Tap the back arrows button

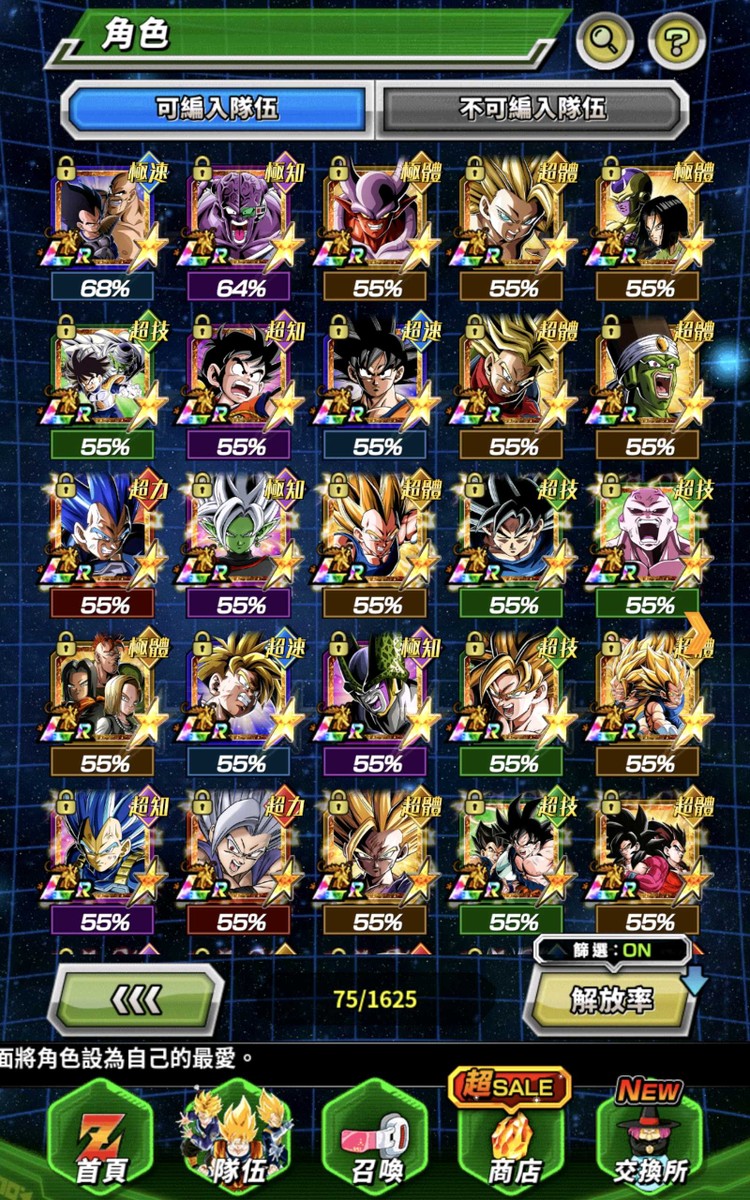[136, 999]
